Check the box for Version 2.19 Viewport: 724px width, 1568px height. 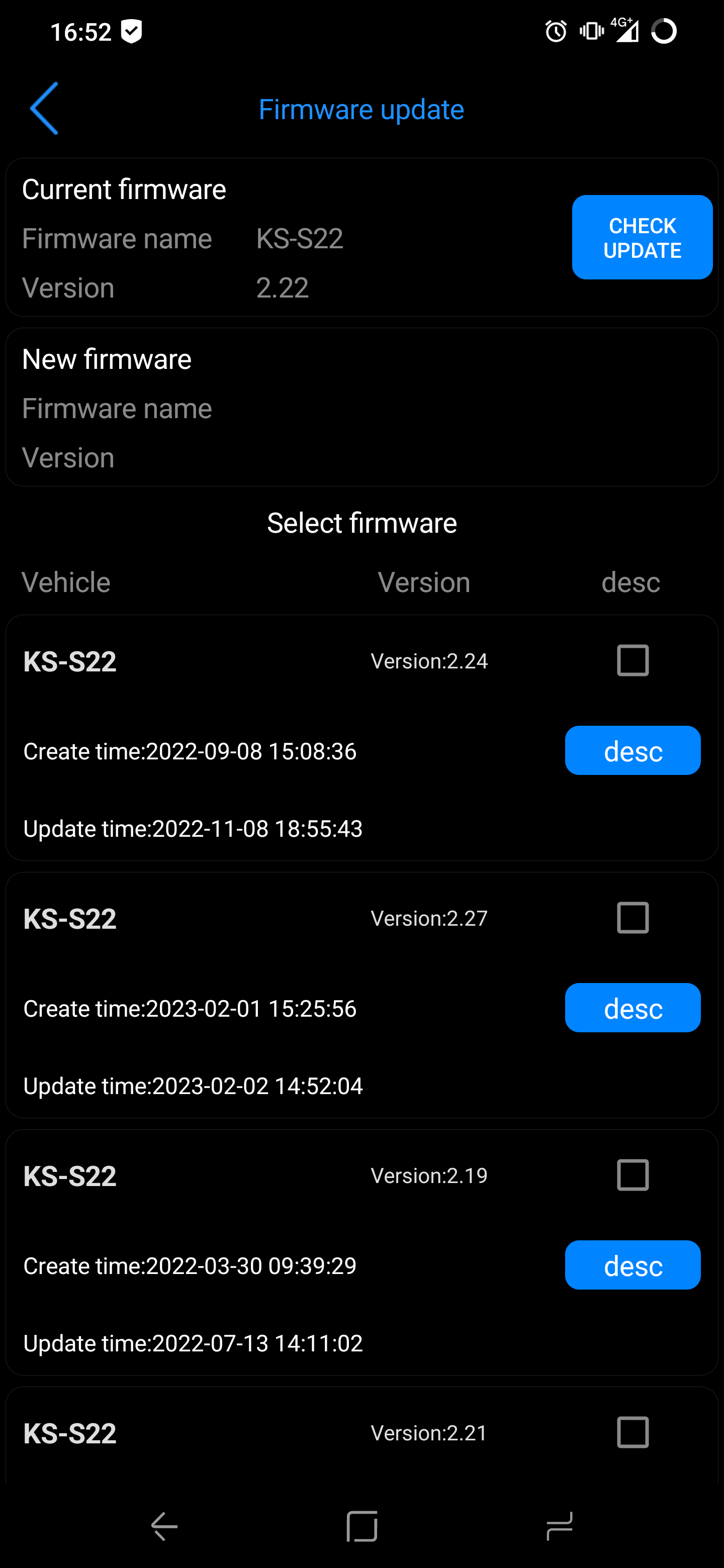point(632,1175)
